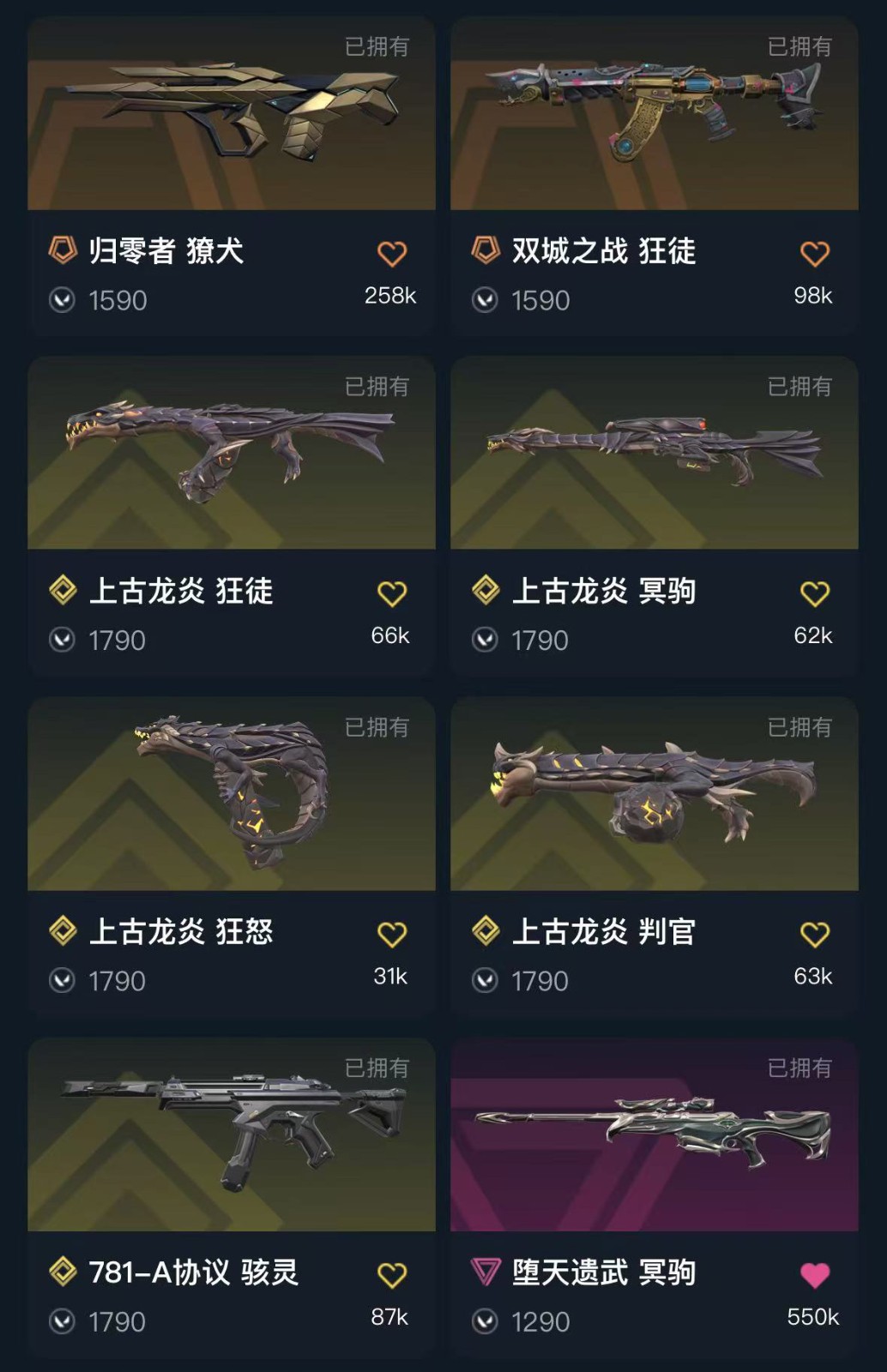Unlike the 堕天遗武 冥驹 skin
This screenshot has width=887, height=1372.
(814, 1275)
